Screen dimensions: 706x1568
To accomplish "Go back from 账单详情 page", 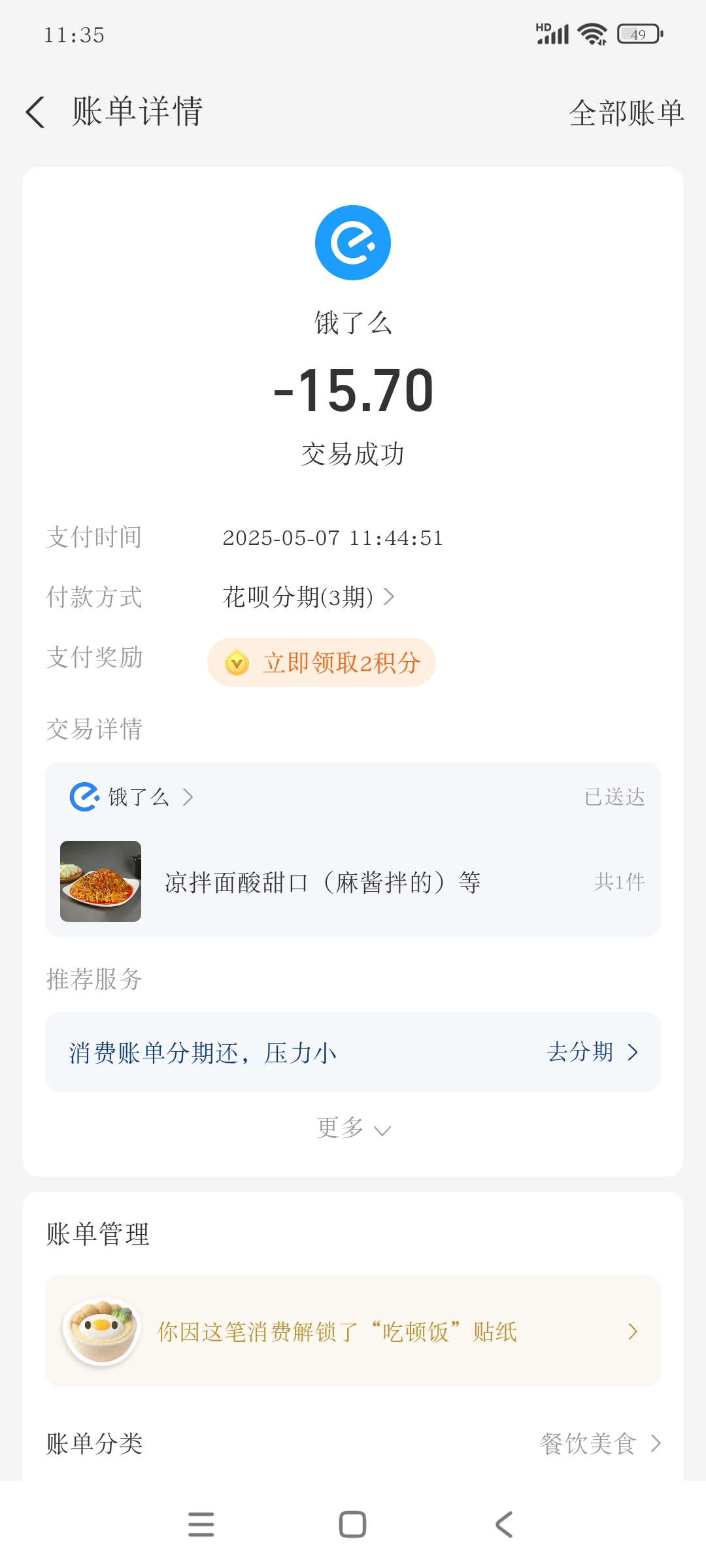I will click(x=36, y=112).
